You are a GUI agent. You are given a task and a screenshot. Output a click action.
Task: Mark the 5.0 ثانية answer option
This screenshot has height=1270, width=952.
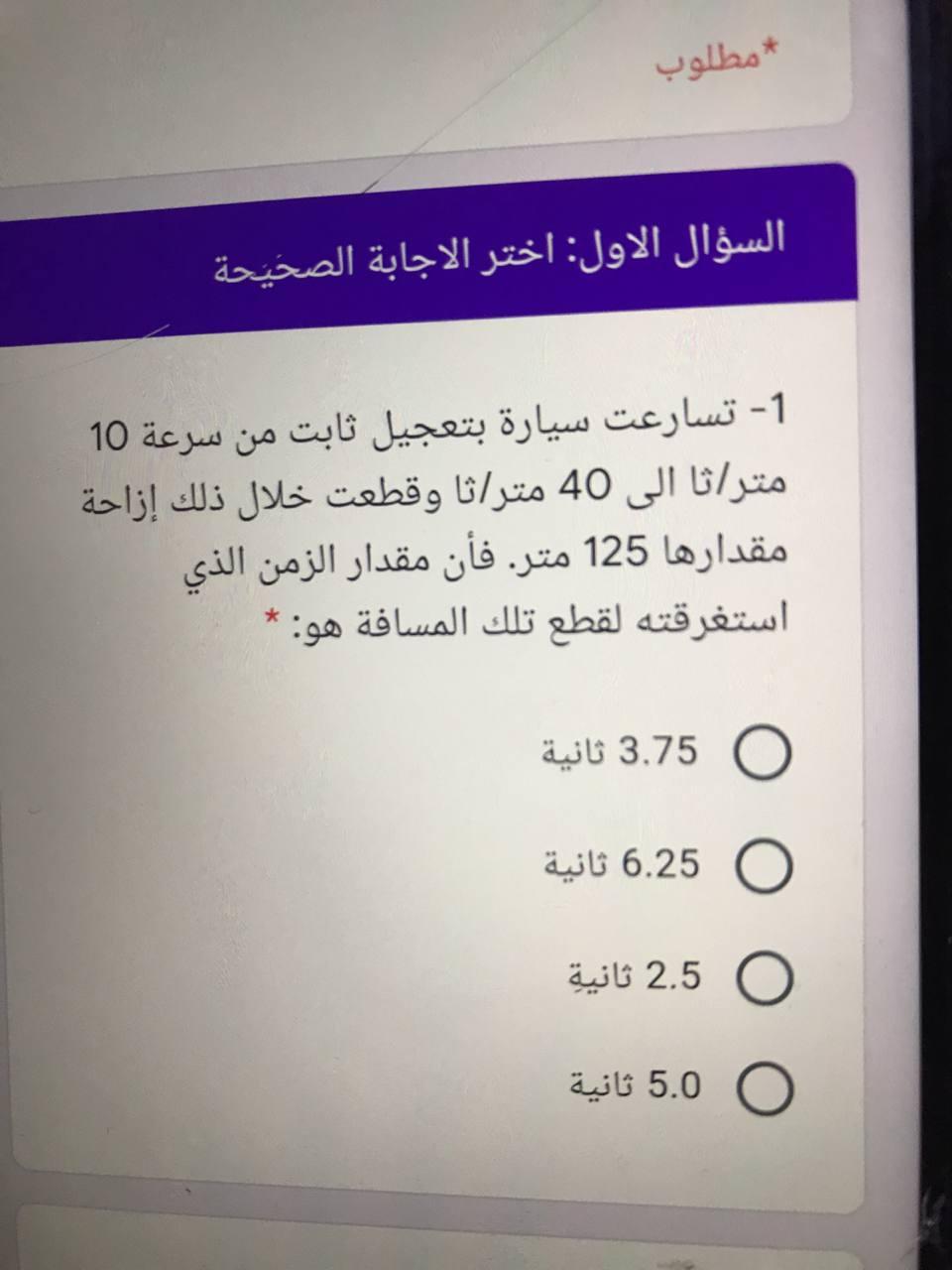click(x=764, y=1089)
